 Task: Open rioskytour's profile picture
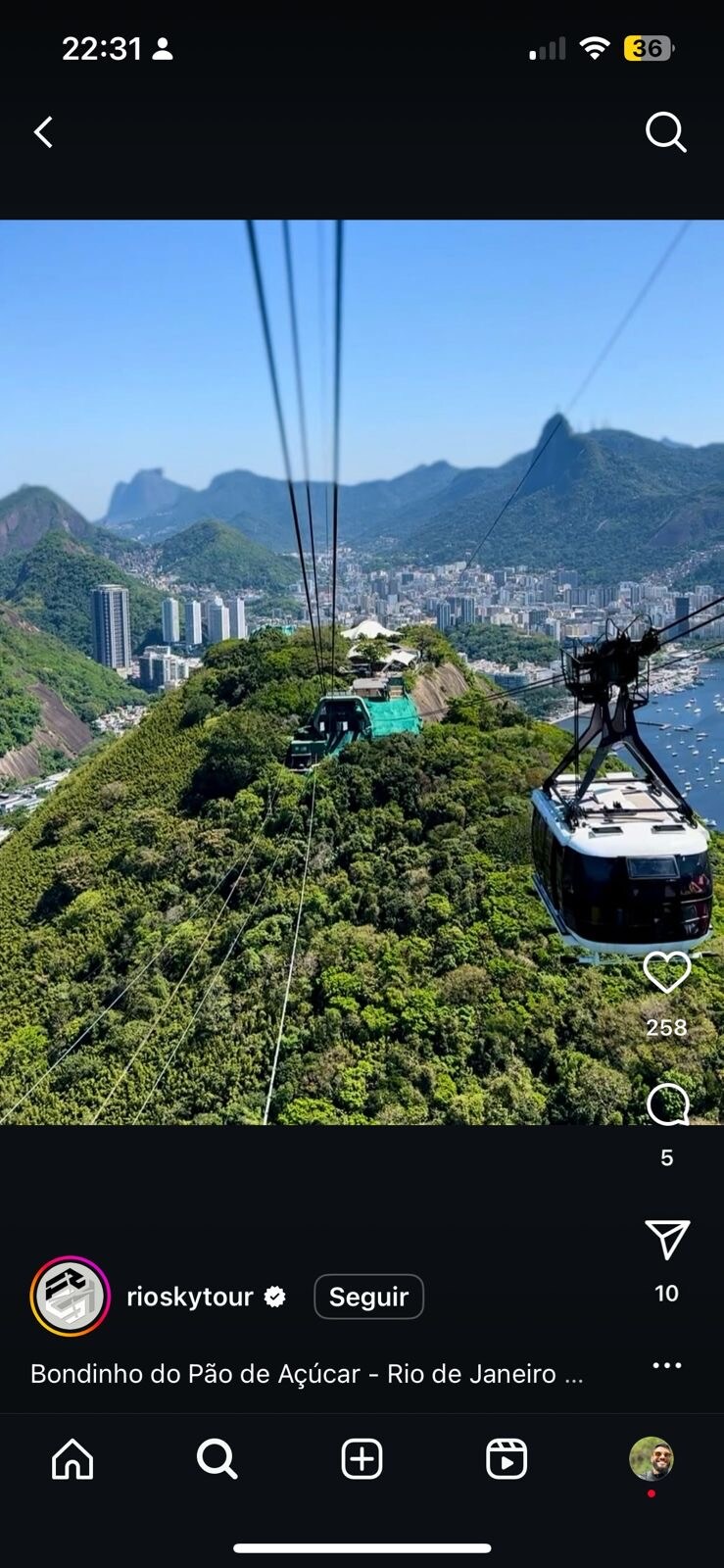[71, 1296]
